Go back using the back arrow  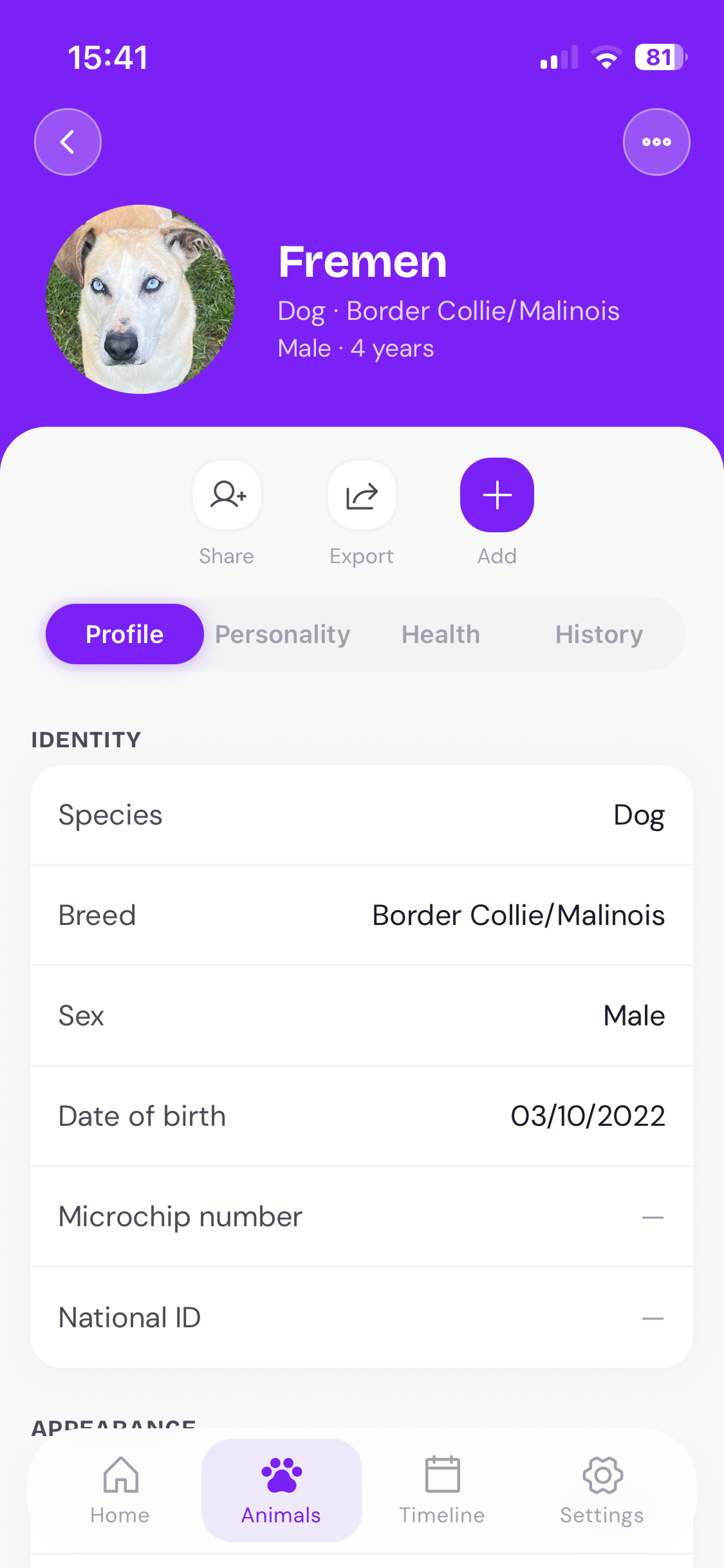coord(68,142)
